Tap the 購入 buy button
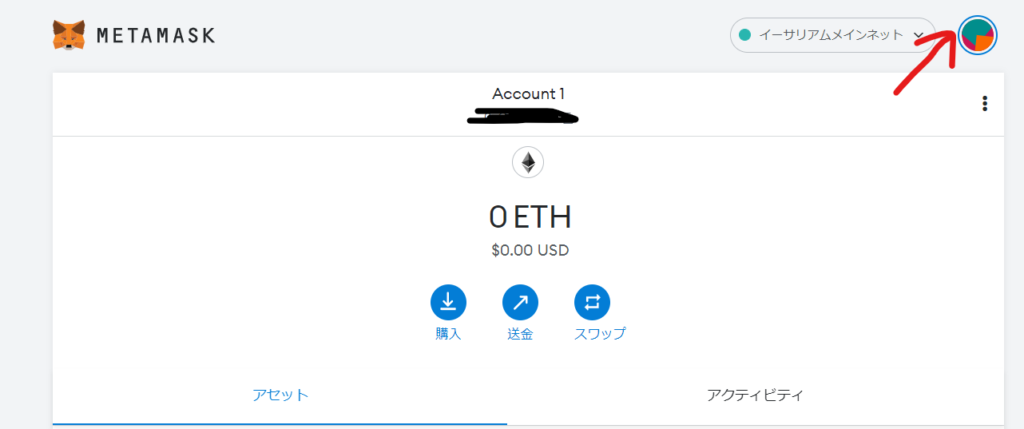Screen dimensions: 1024x429 448,302
